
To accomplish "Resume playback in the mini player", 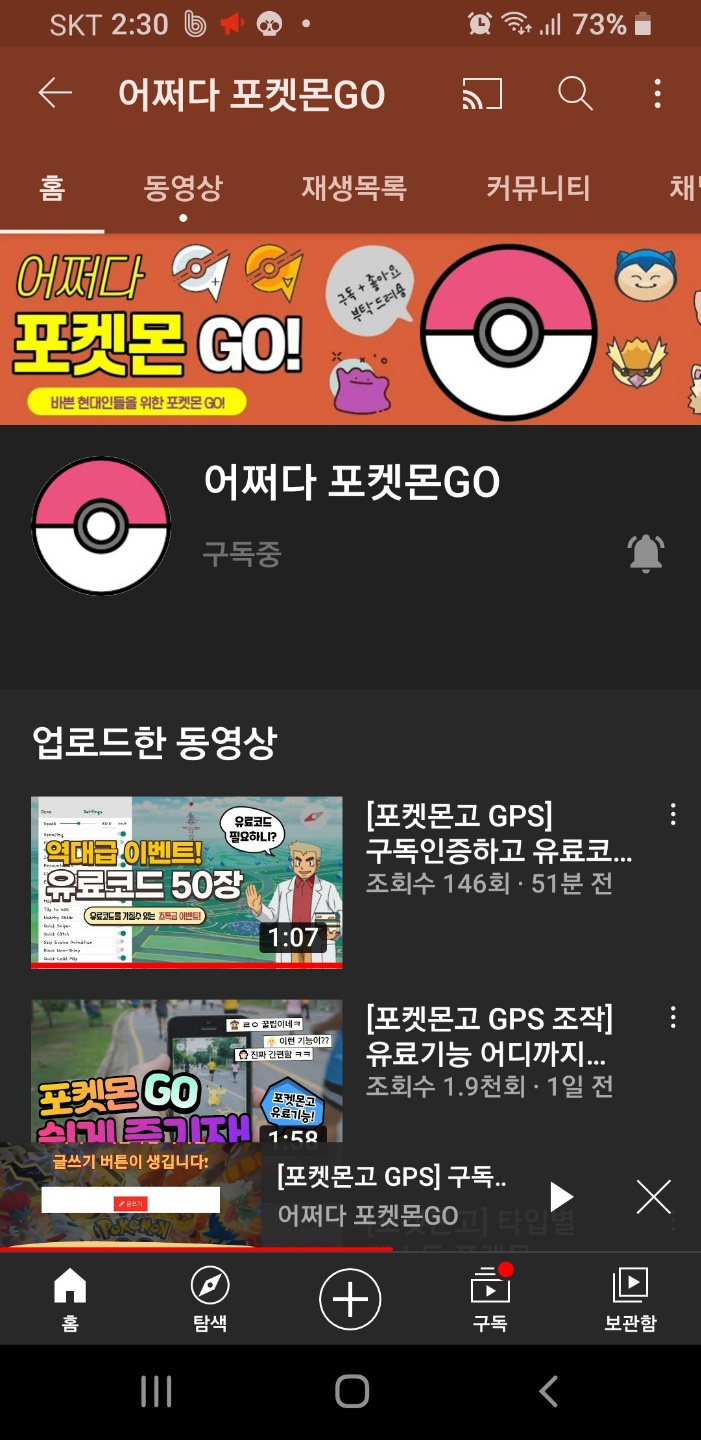I will (x=561, y=1196).
